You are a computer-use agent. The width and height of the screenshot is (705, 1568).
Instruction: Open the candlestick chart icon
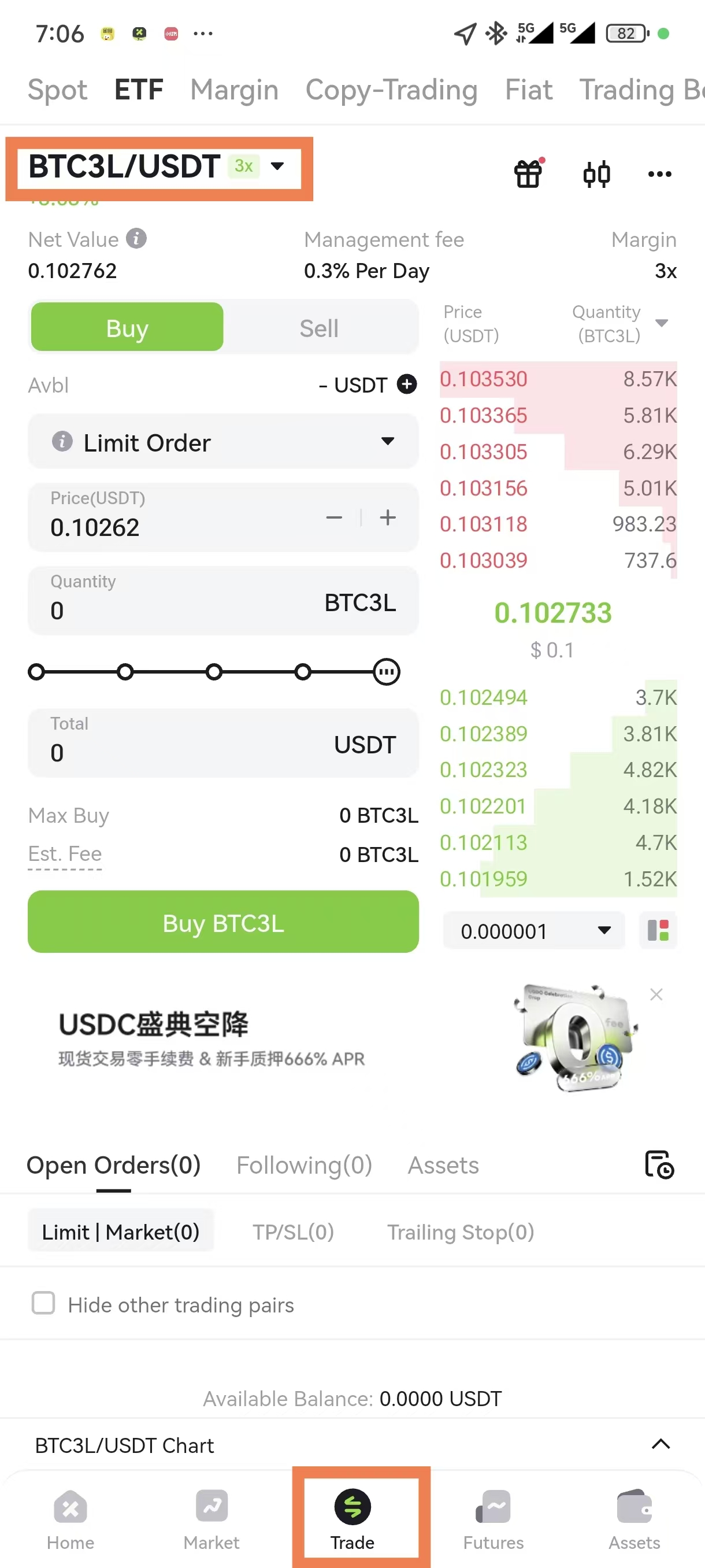coord(596,174)
